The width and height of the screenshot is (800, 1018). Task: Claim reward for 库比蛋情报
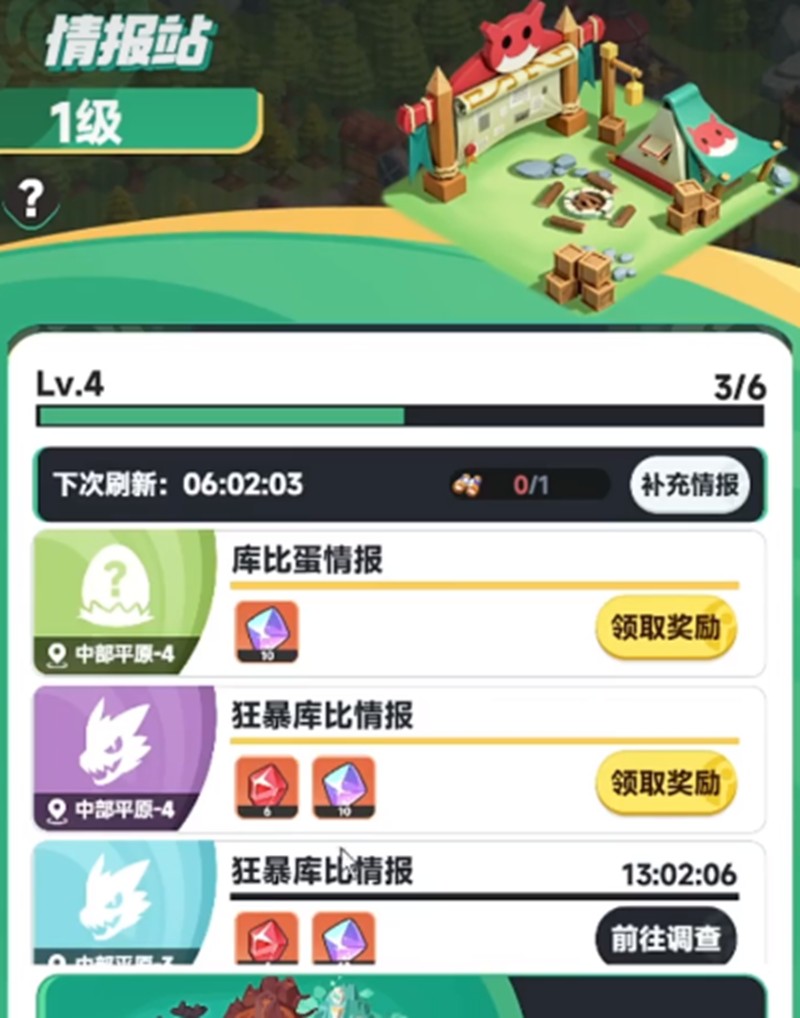(666, 628)
